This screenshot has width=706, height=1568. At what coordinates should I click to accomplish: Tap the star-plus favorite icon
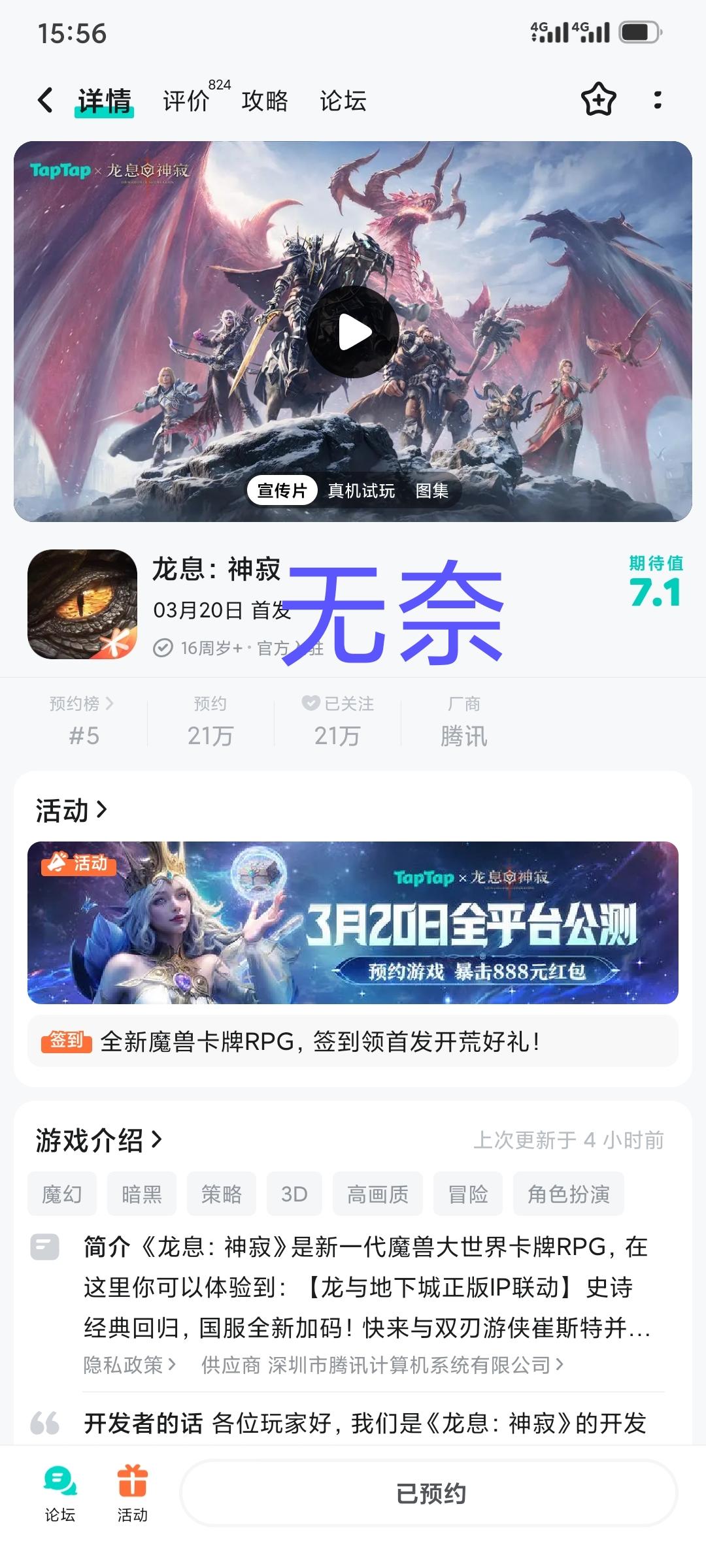click(x=598, y=100)
